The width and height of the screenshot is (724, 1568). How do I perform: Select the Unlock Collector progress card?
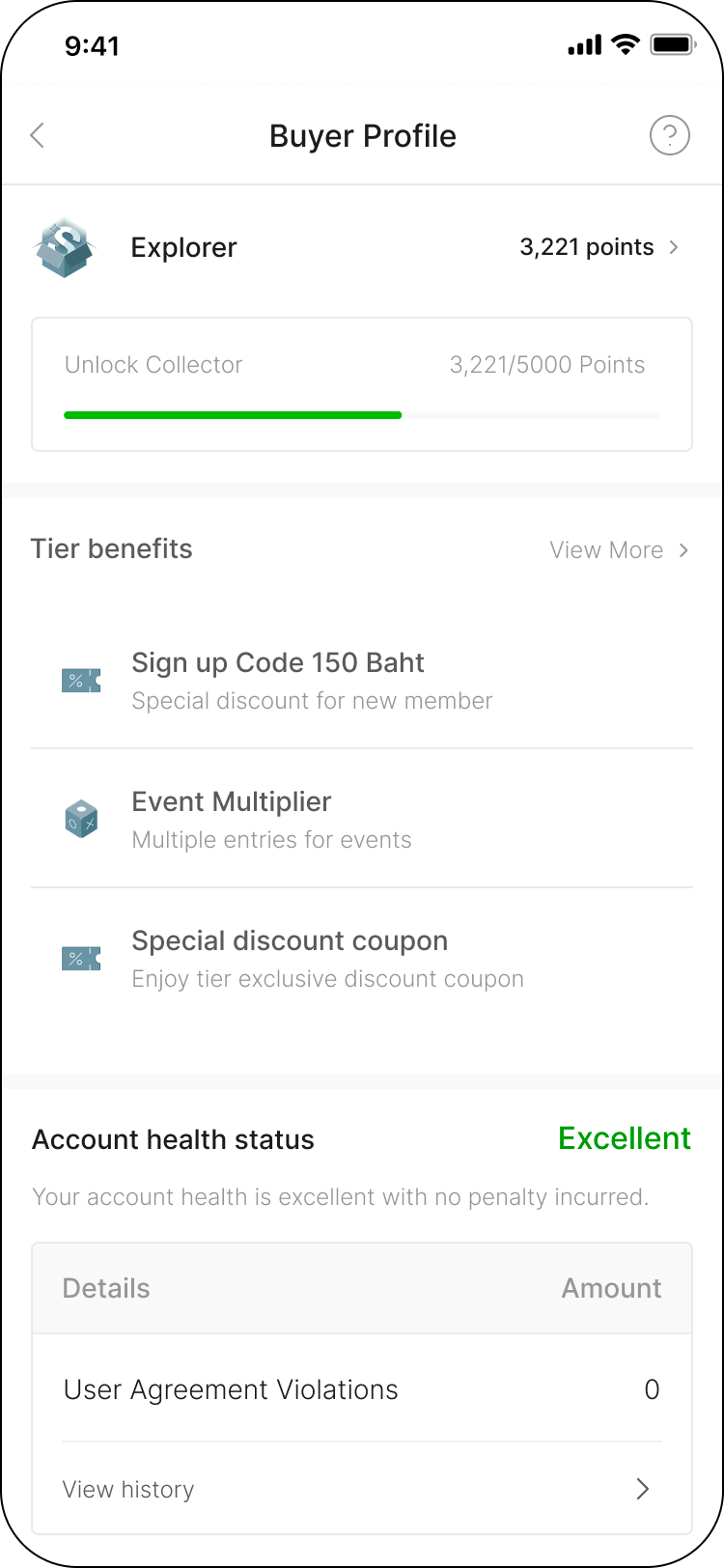362,384
